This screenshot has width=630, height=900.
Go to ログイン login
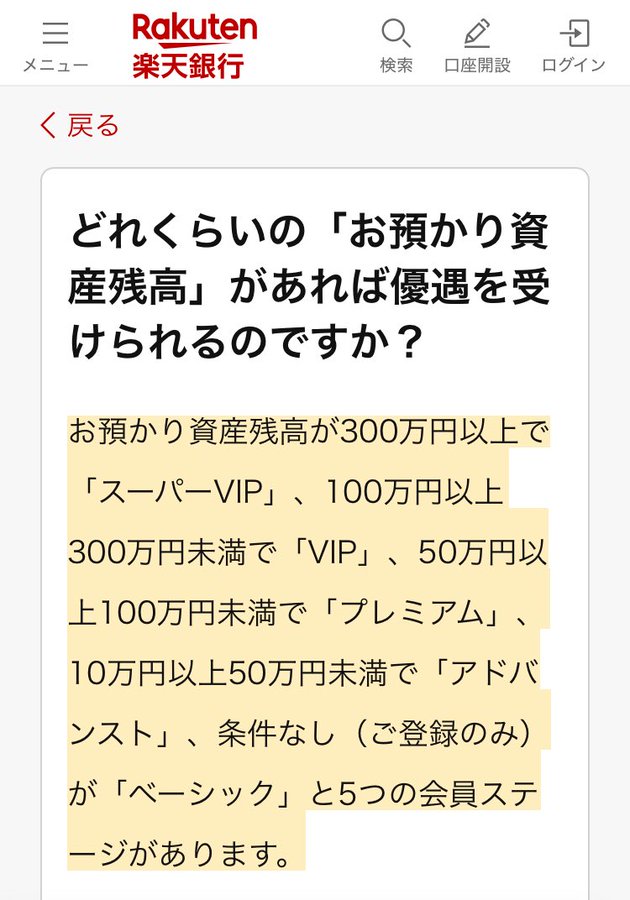[x=573, y=45]
